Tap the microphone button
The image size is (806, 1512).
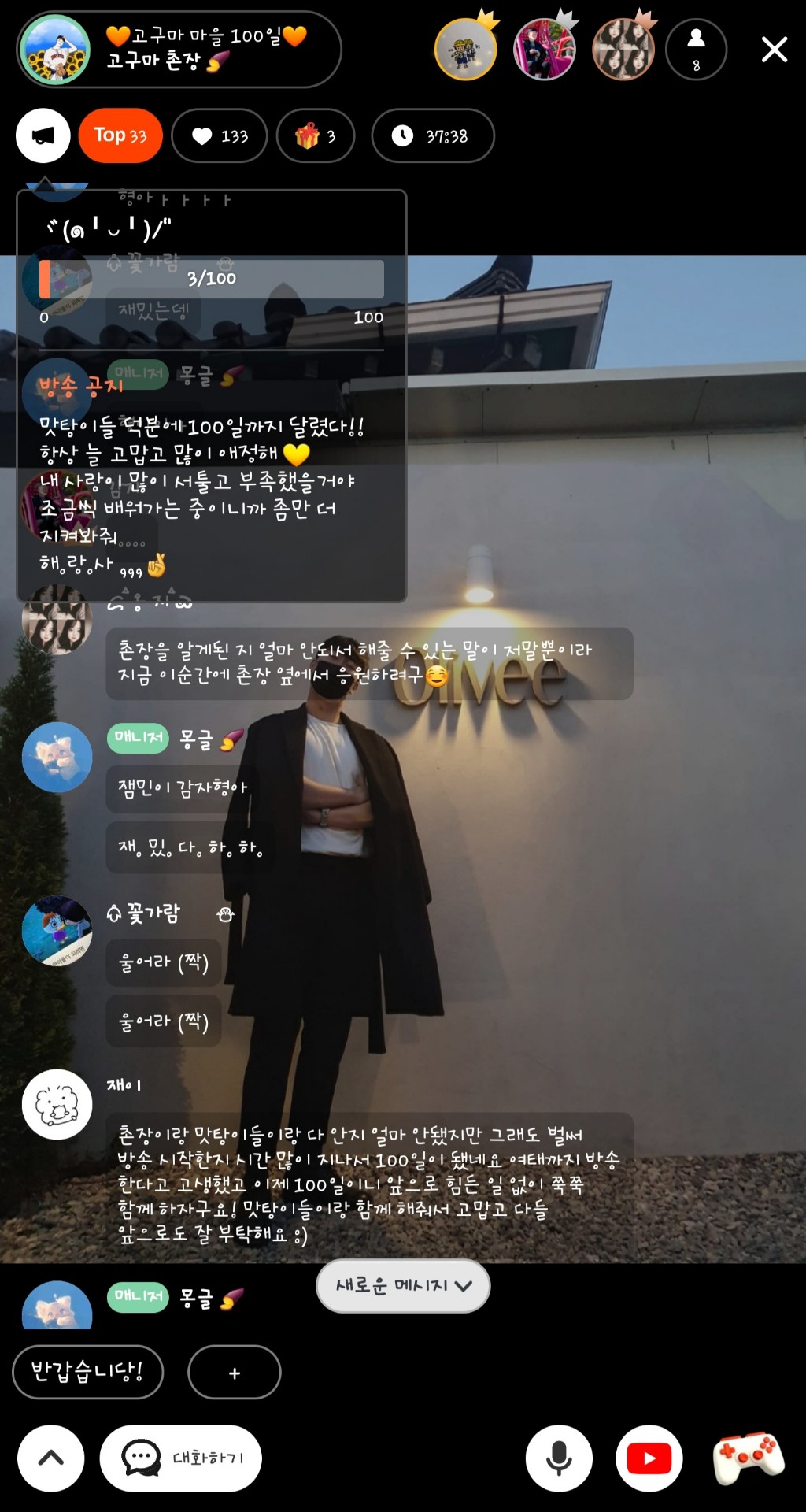tap(559, 1458)
